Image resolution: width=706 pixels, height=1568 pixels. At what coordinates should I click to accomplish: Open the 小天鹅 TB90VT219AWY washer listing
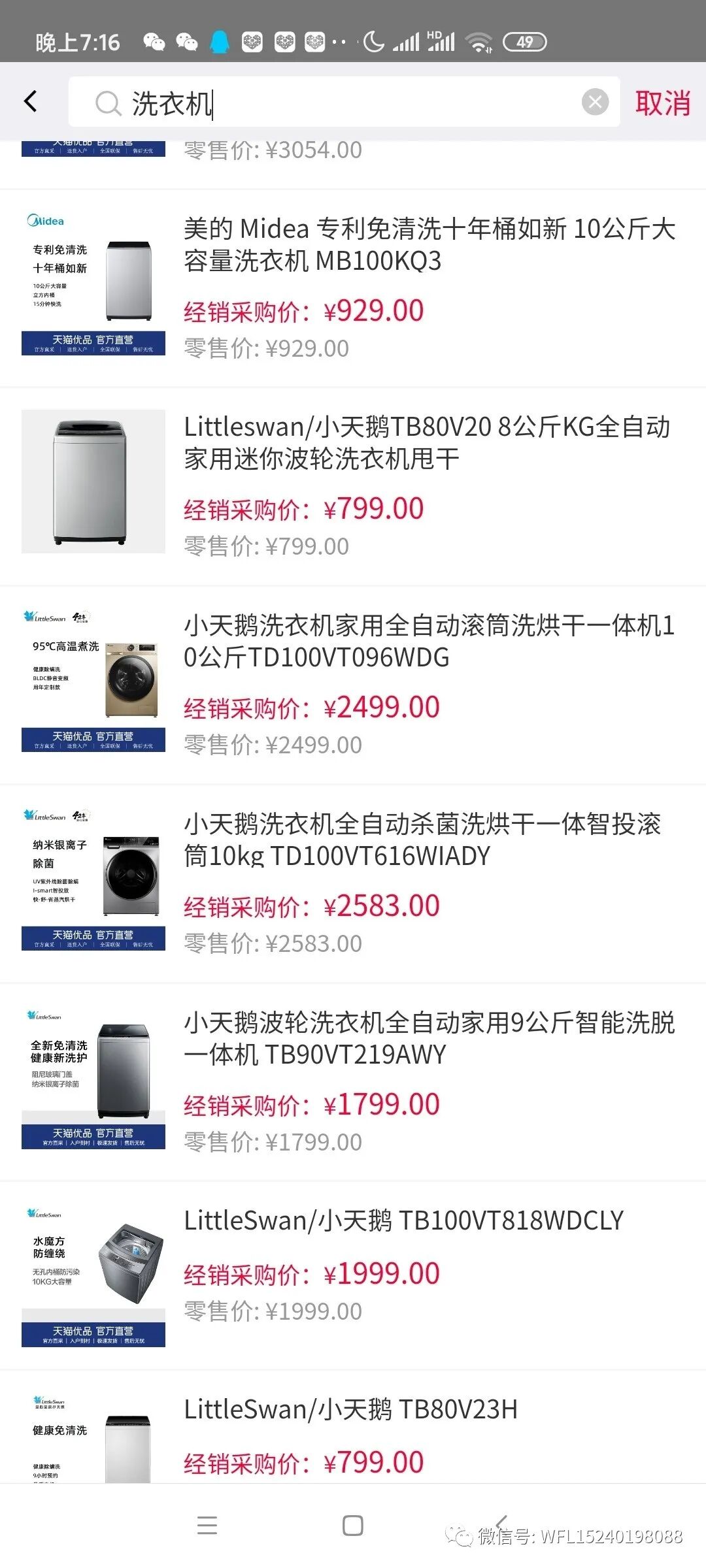point(429,1038)
